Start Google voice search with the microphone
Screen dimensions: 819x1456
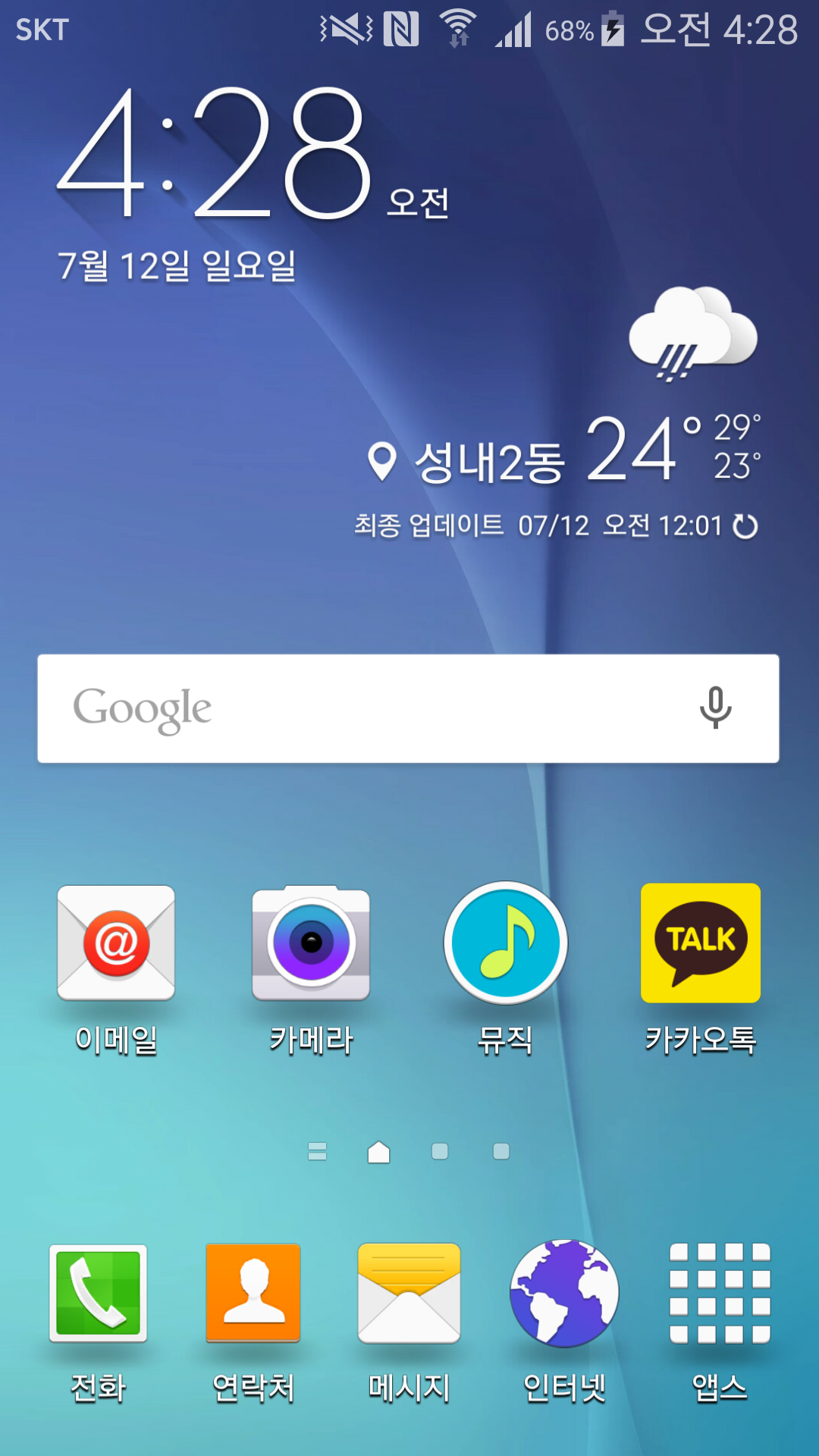coord(715,708)
